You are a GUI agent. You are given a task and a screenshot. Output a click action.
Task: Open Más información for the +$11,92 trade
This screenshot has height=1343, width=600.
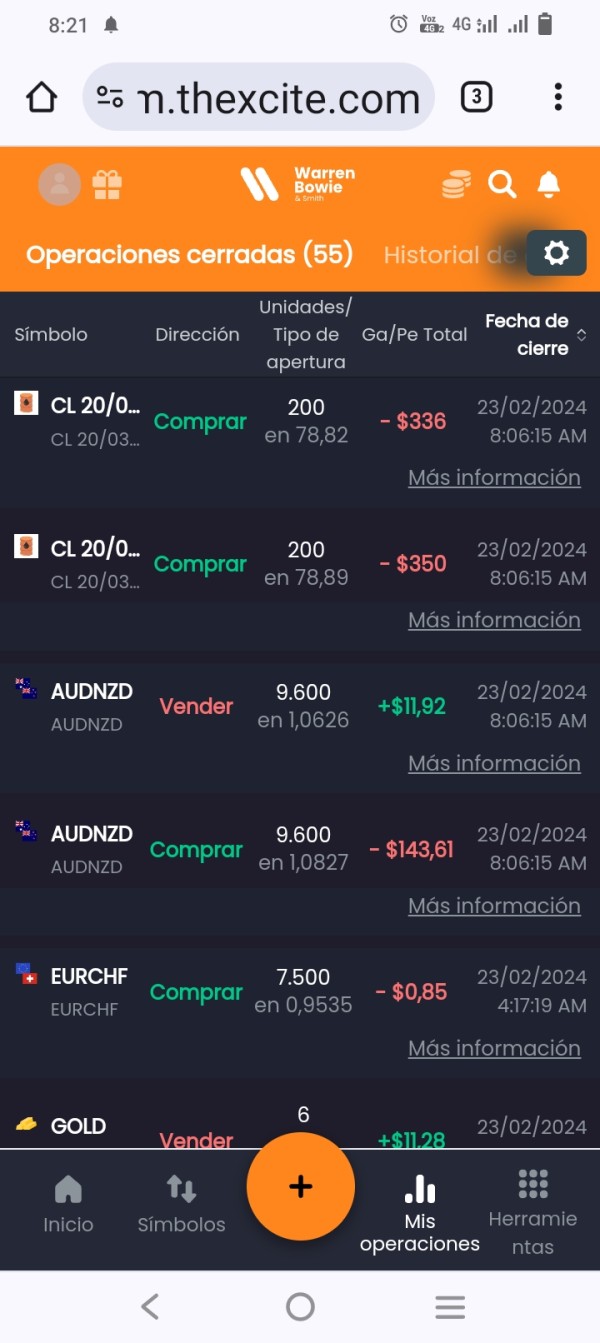point(494,763)
